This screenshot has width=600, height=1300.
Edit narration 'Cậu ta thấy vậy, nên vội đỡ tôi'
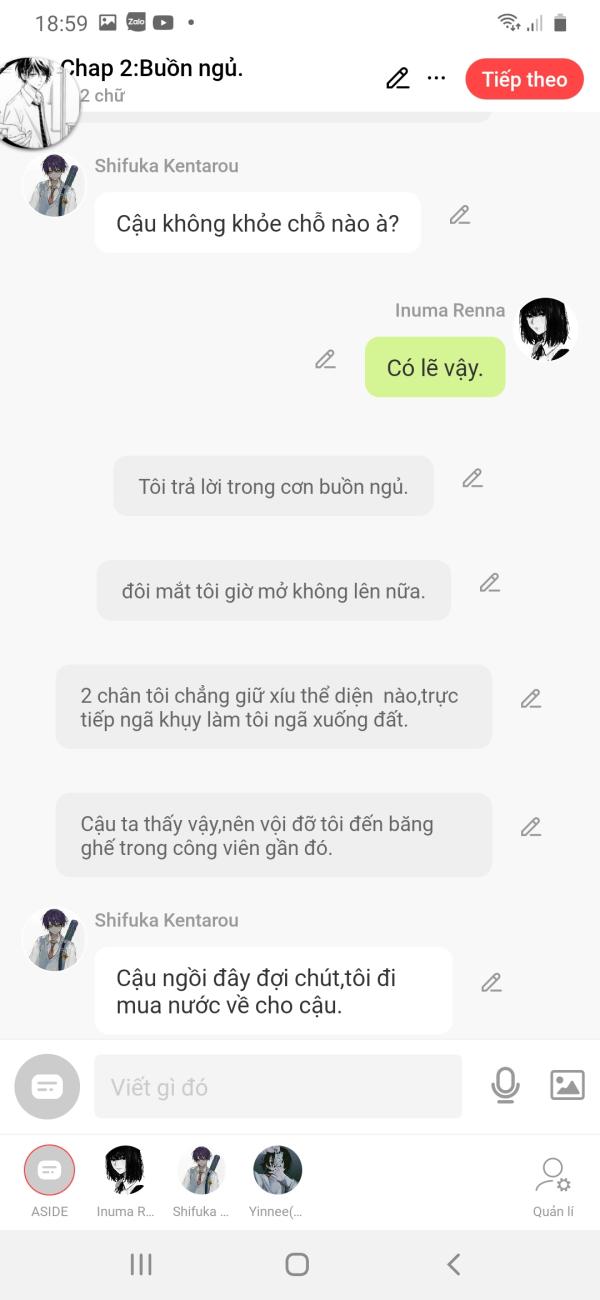[530, 828]
